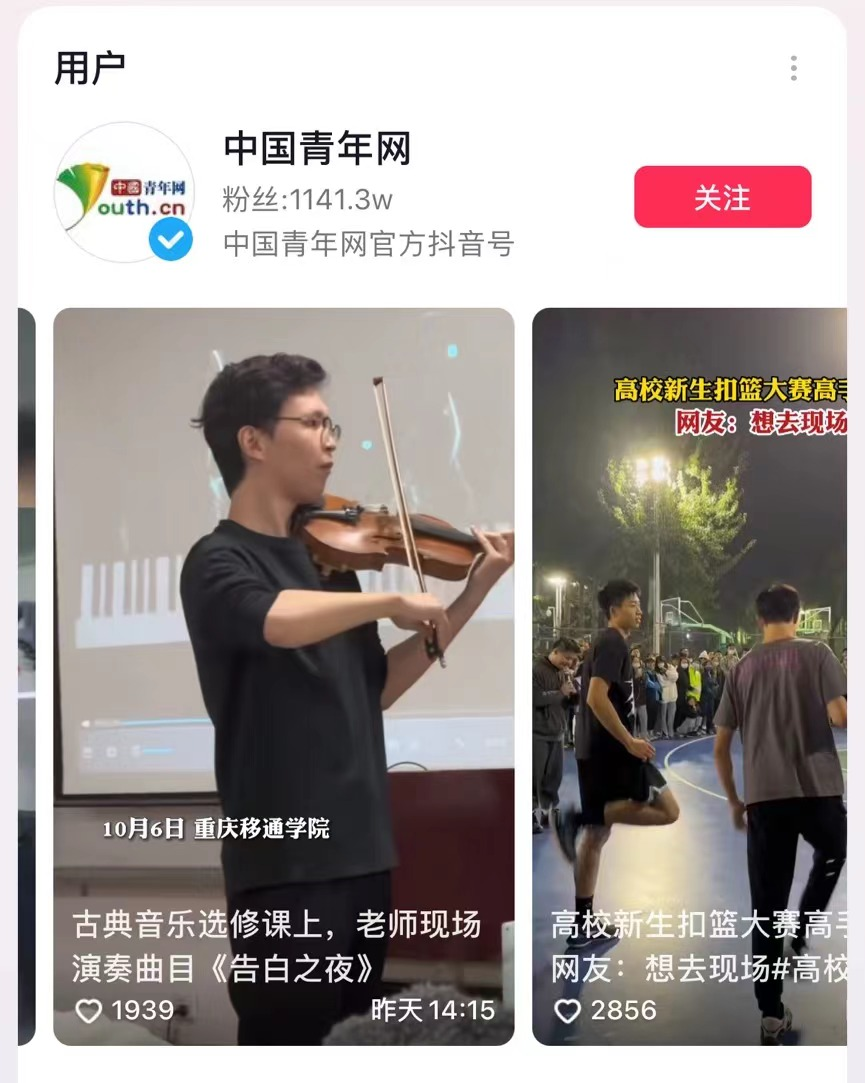Play the violin teacher 《告白之夜》 video

284,676
